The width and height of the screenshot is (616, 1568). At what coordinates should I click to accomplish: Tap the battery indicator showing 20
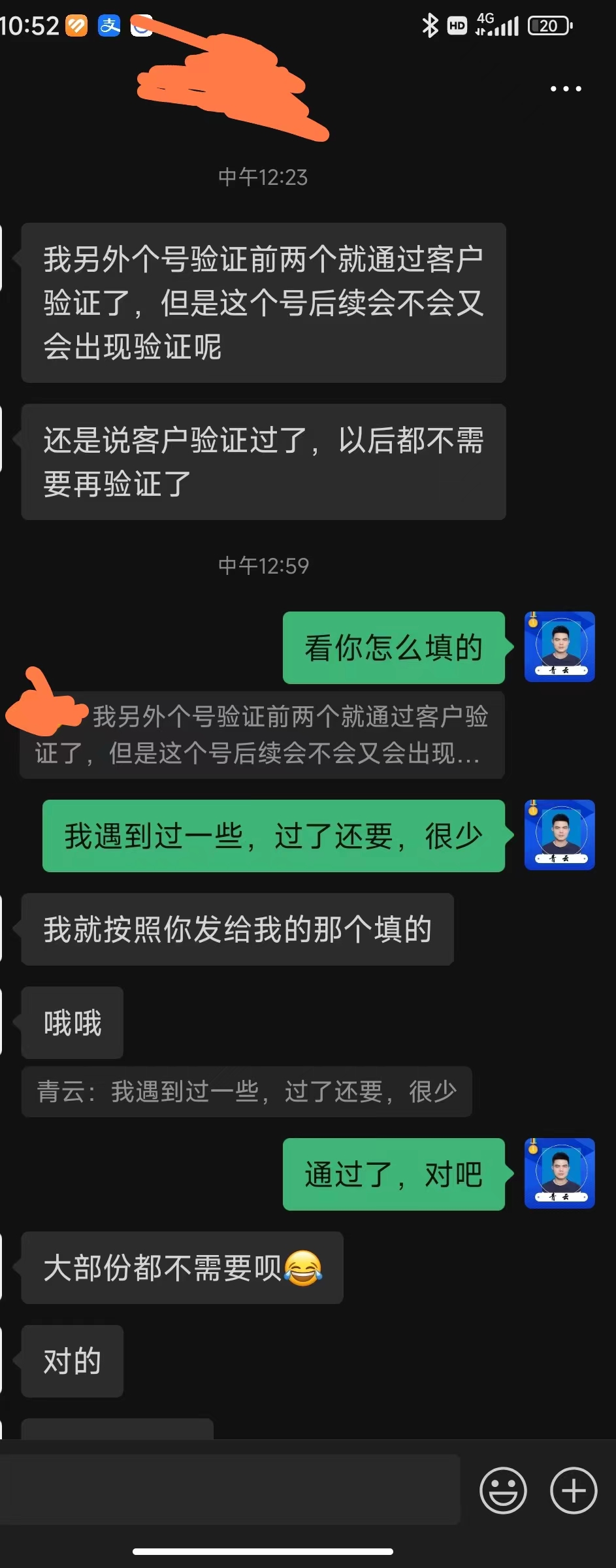click(549, 26)
